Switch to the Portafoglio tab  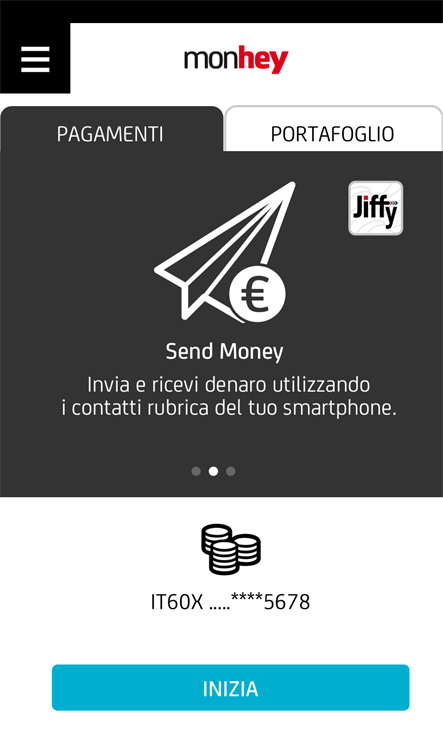point(333,130)
